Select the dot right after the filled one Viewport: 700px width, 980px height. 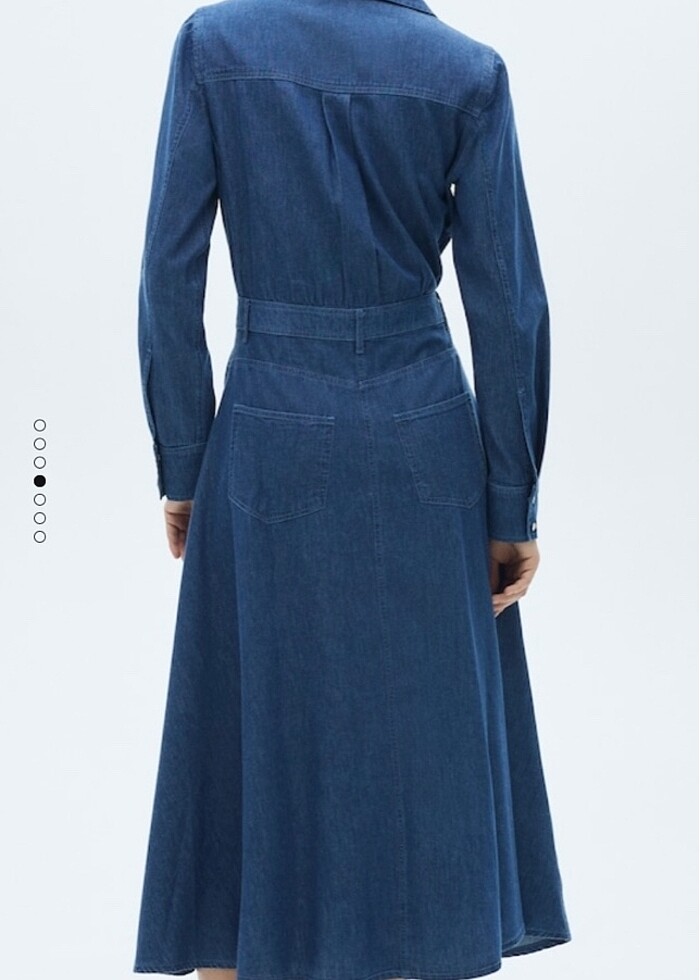point(40,499)
